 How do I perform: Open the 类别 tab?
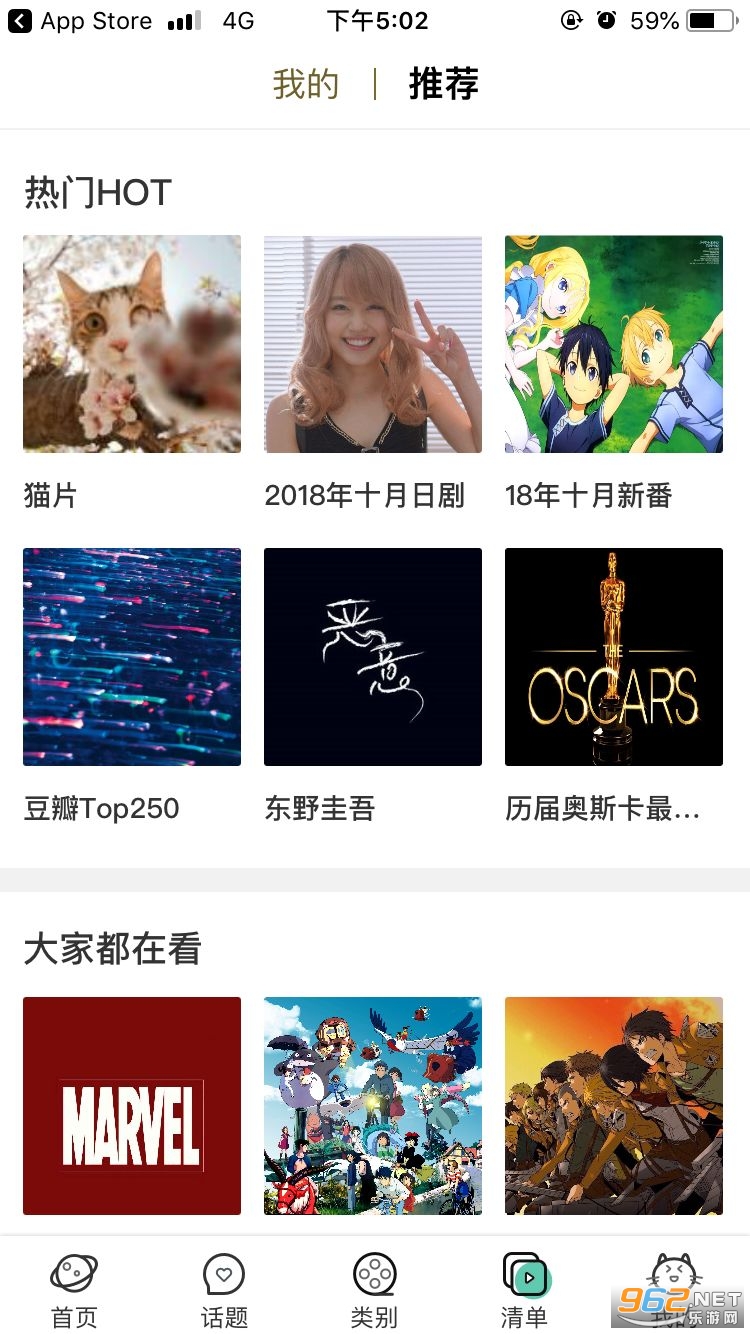(x=374, y=1290)
